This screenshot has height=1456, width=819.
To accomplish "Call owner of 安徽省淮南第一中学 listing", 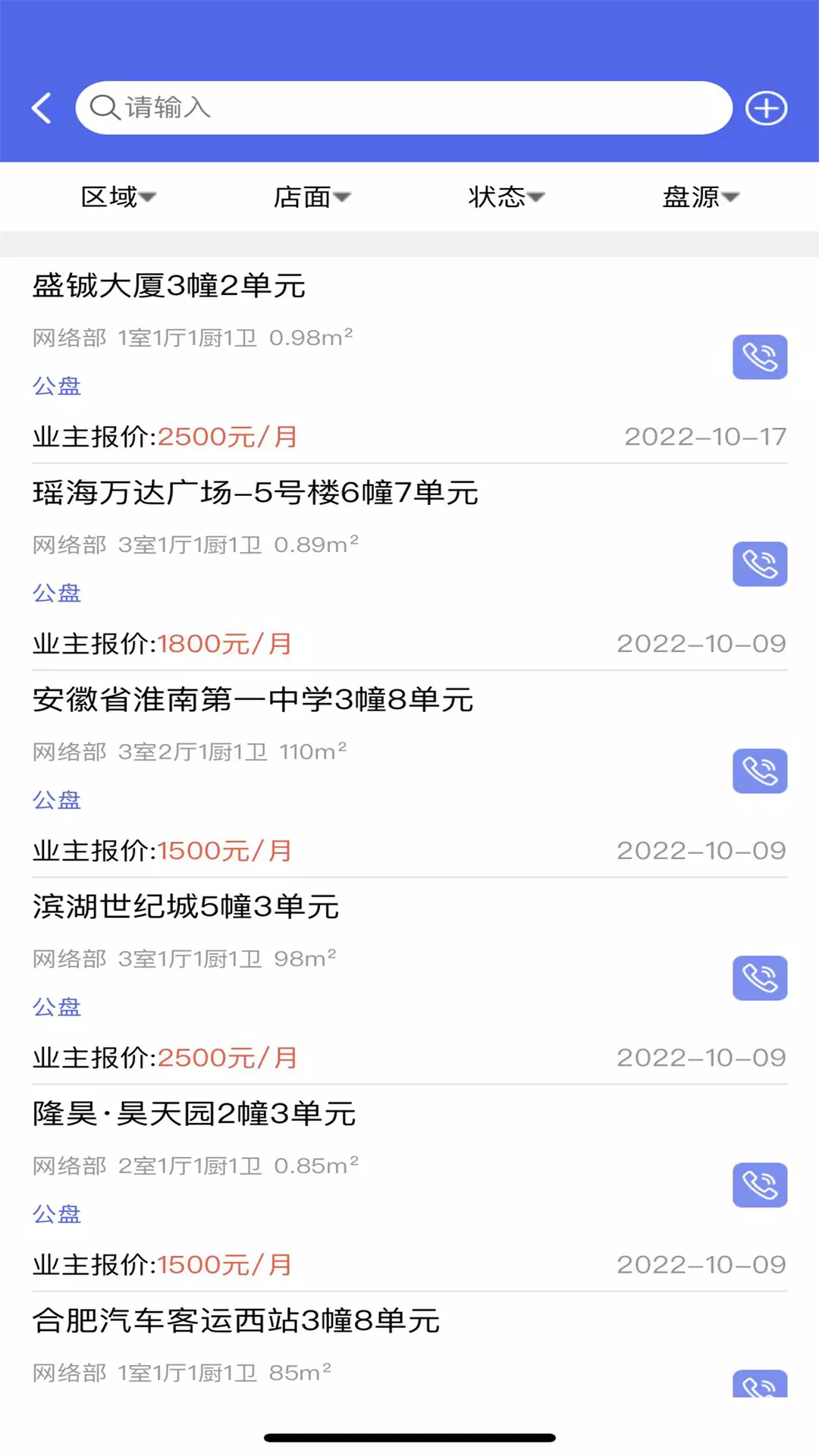I will point(760,770).
